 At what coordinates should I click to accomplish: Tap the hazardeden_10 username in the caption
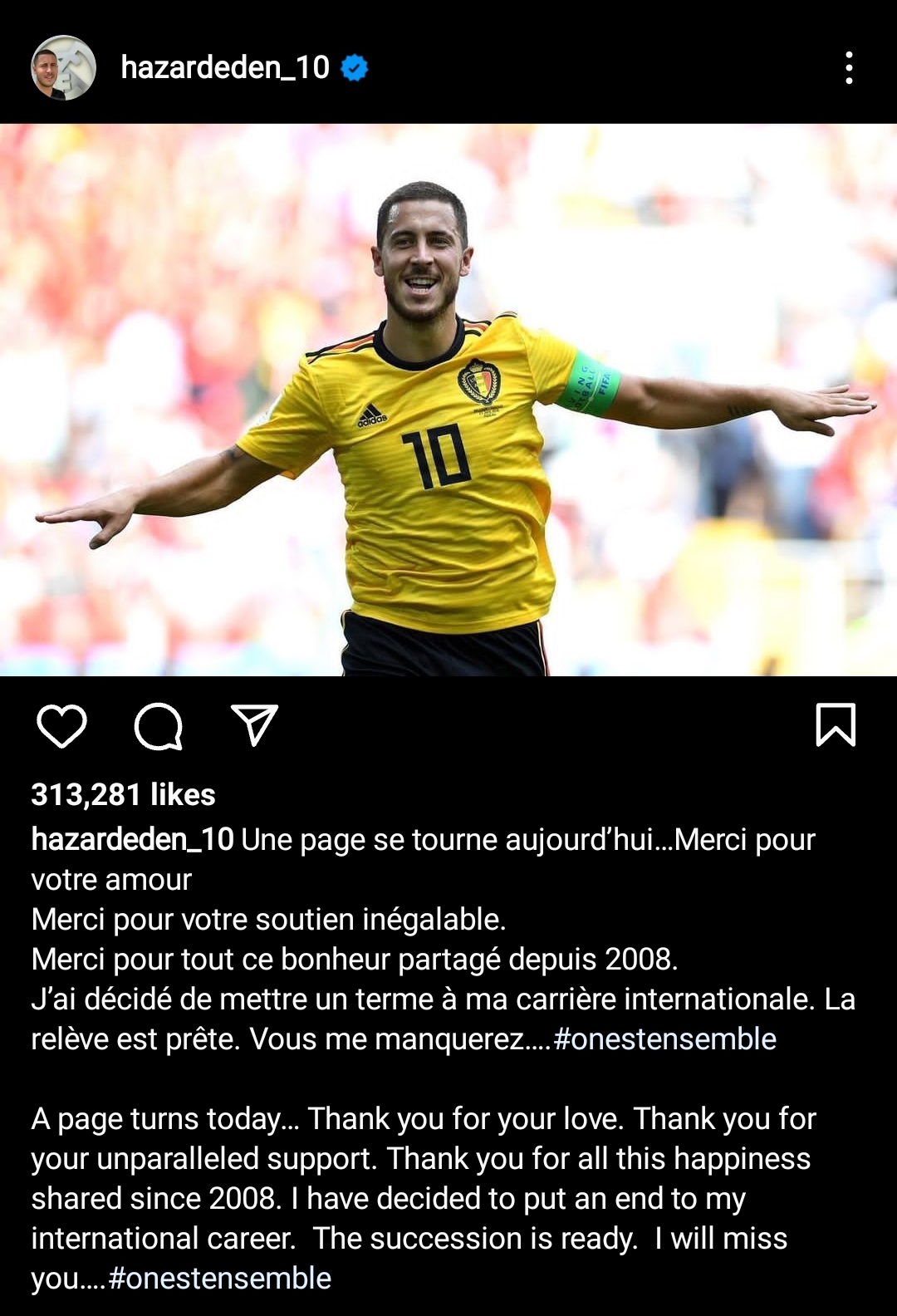pos(133,840)
